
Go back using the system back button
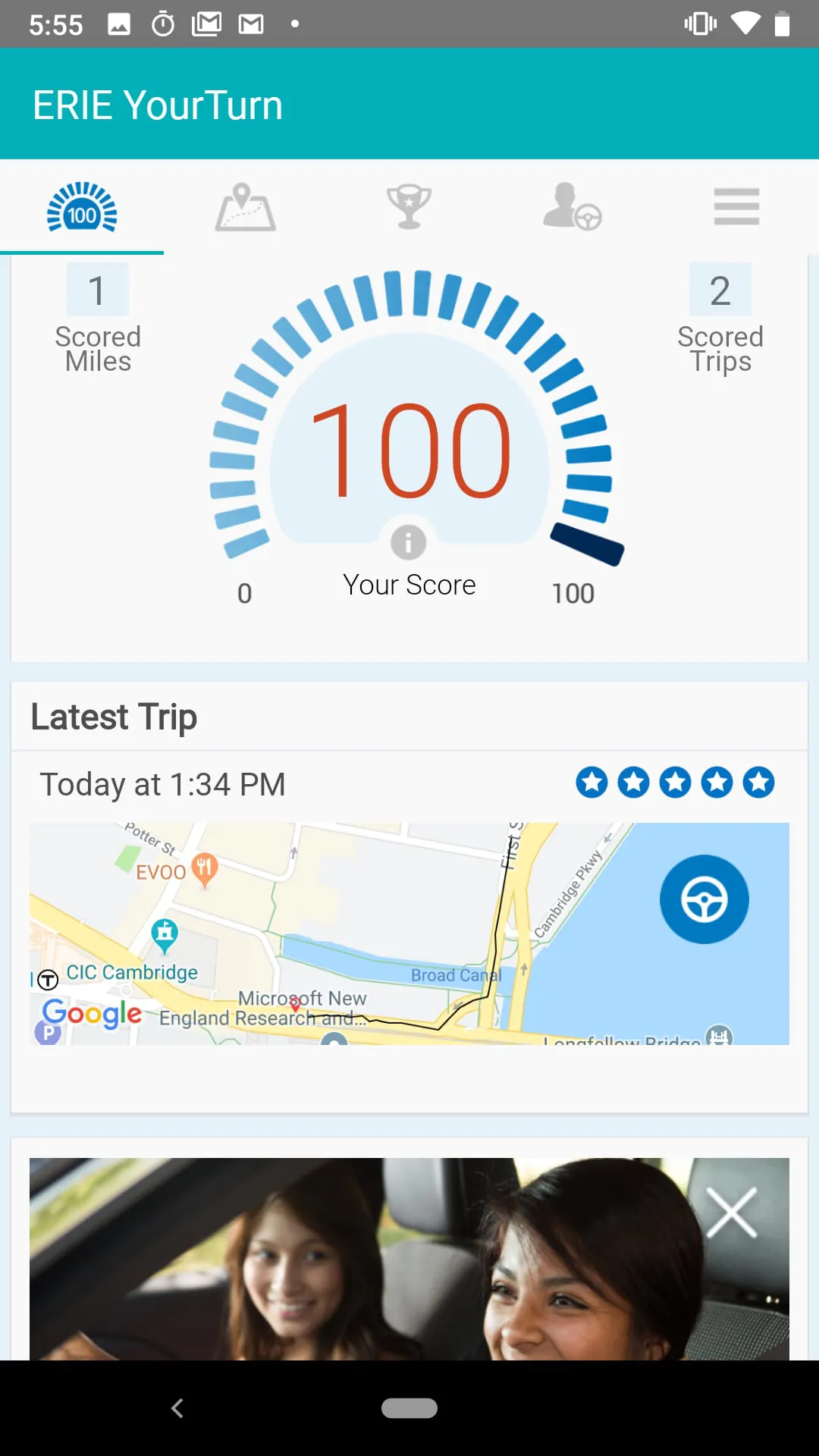click(x=177, y=1408)
